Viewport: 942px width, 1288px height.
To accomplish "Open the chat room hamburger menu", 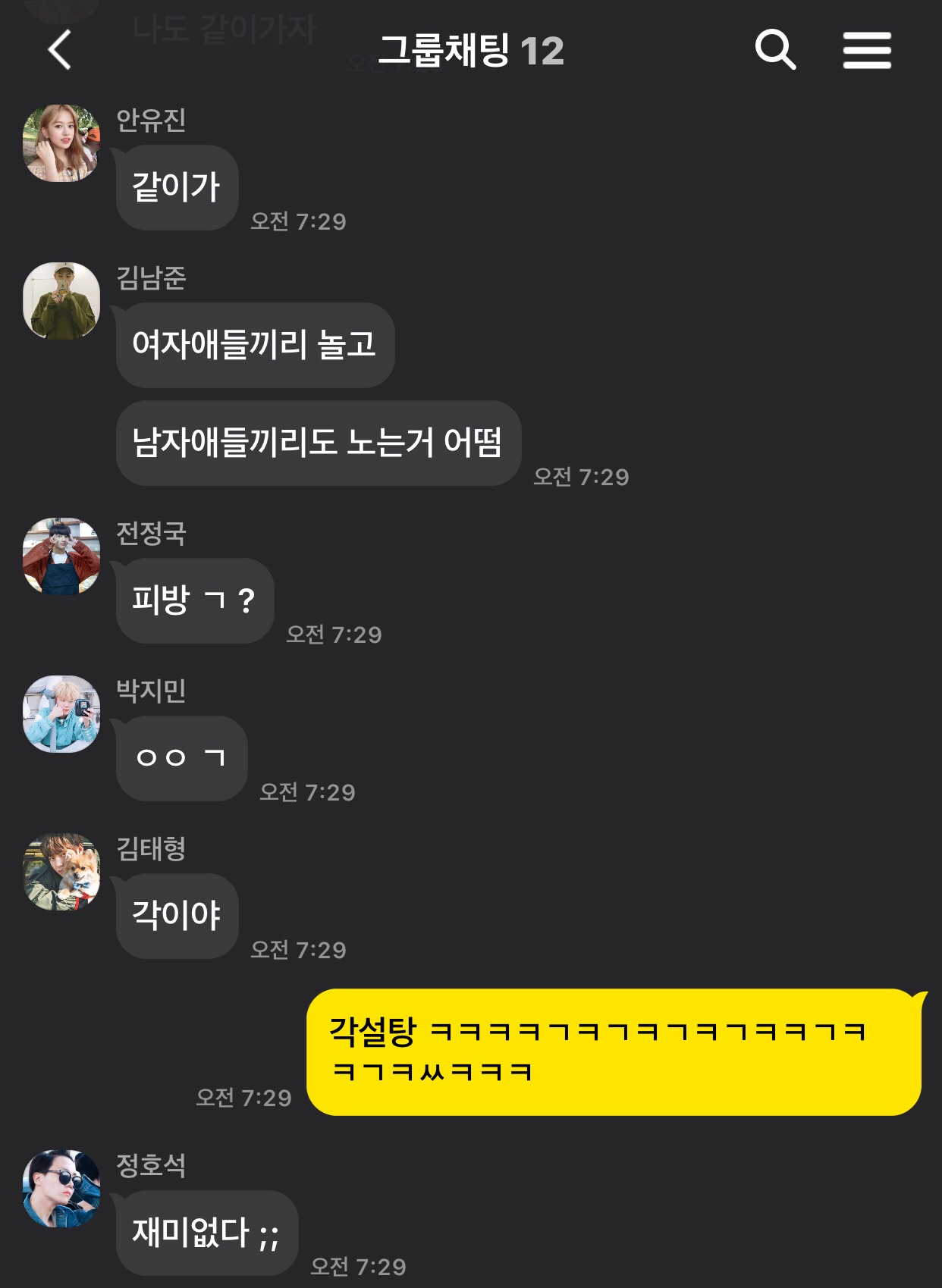I will pyautogui.click(x=867, y=51).
